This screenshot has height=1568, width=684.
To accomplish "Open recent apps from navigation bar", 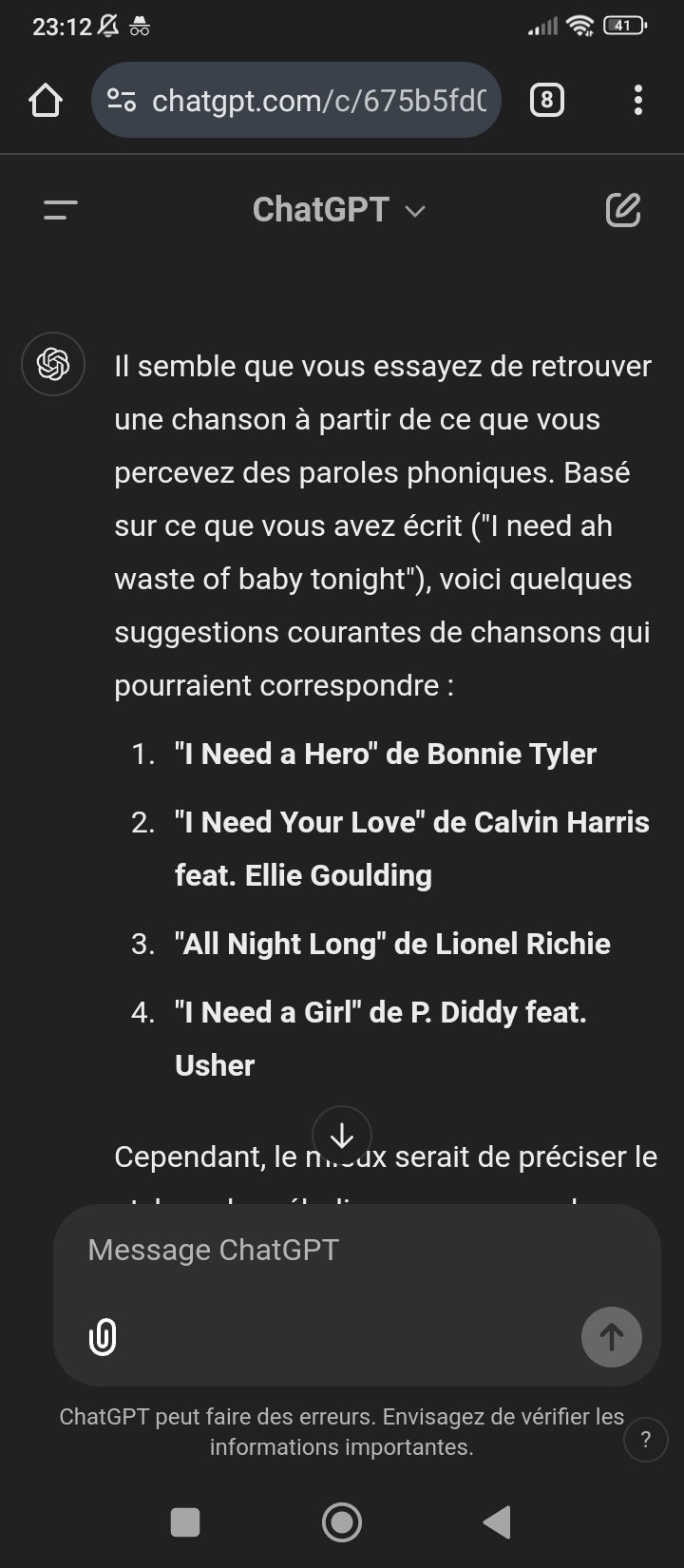I will tap(185, 1521).
